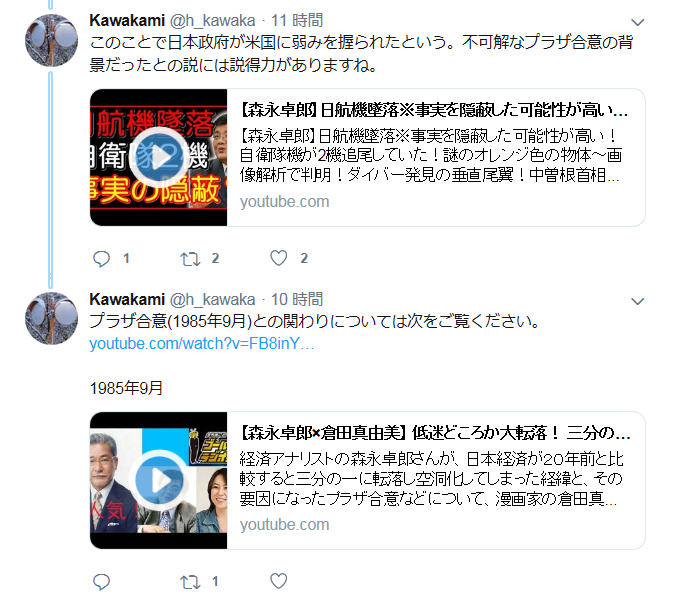Open the dropdown caret on the 10時間 tweet

[640, 299]
